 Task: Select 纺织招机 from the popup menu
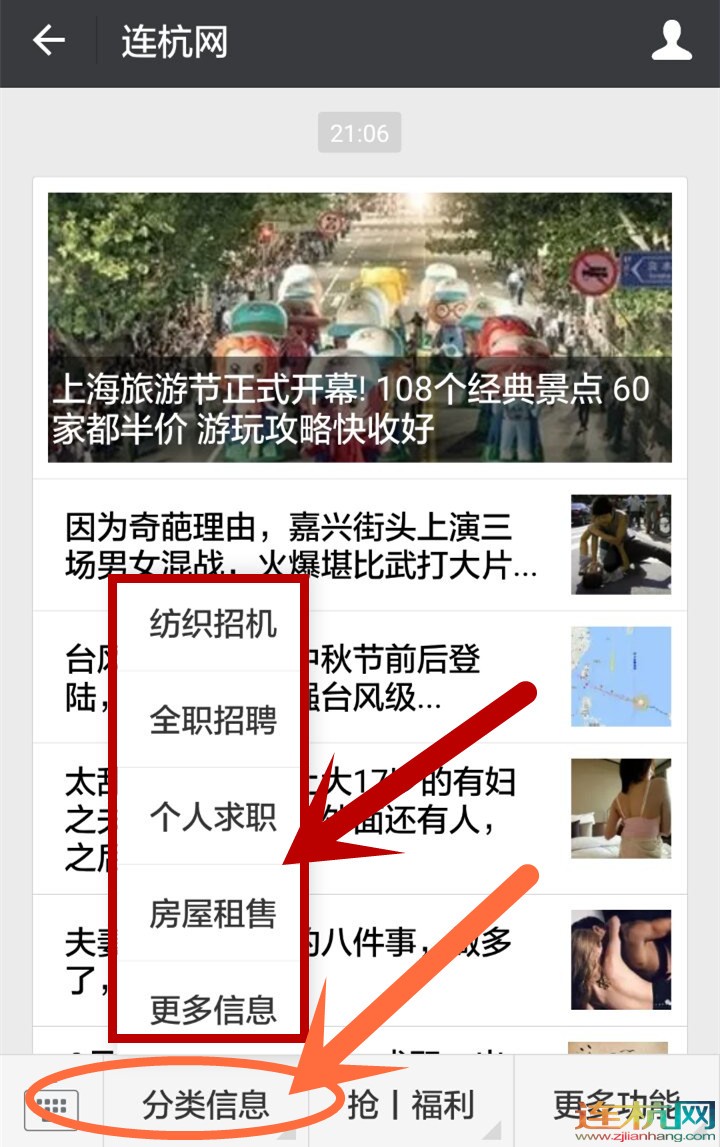(212, 624)
